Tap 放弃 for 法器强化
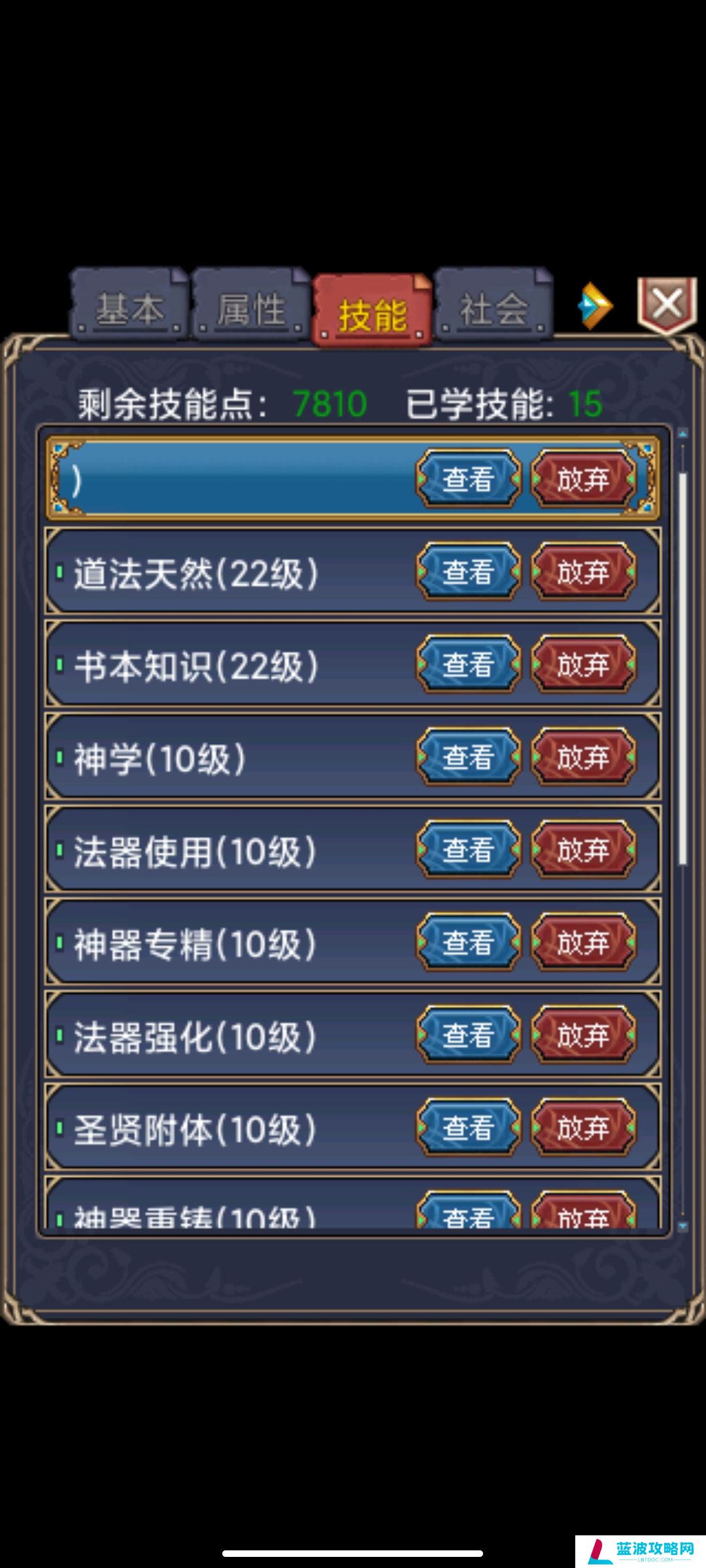 (x=583, y=1036)
